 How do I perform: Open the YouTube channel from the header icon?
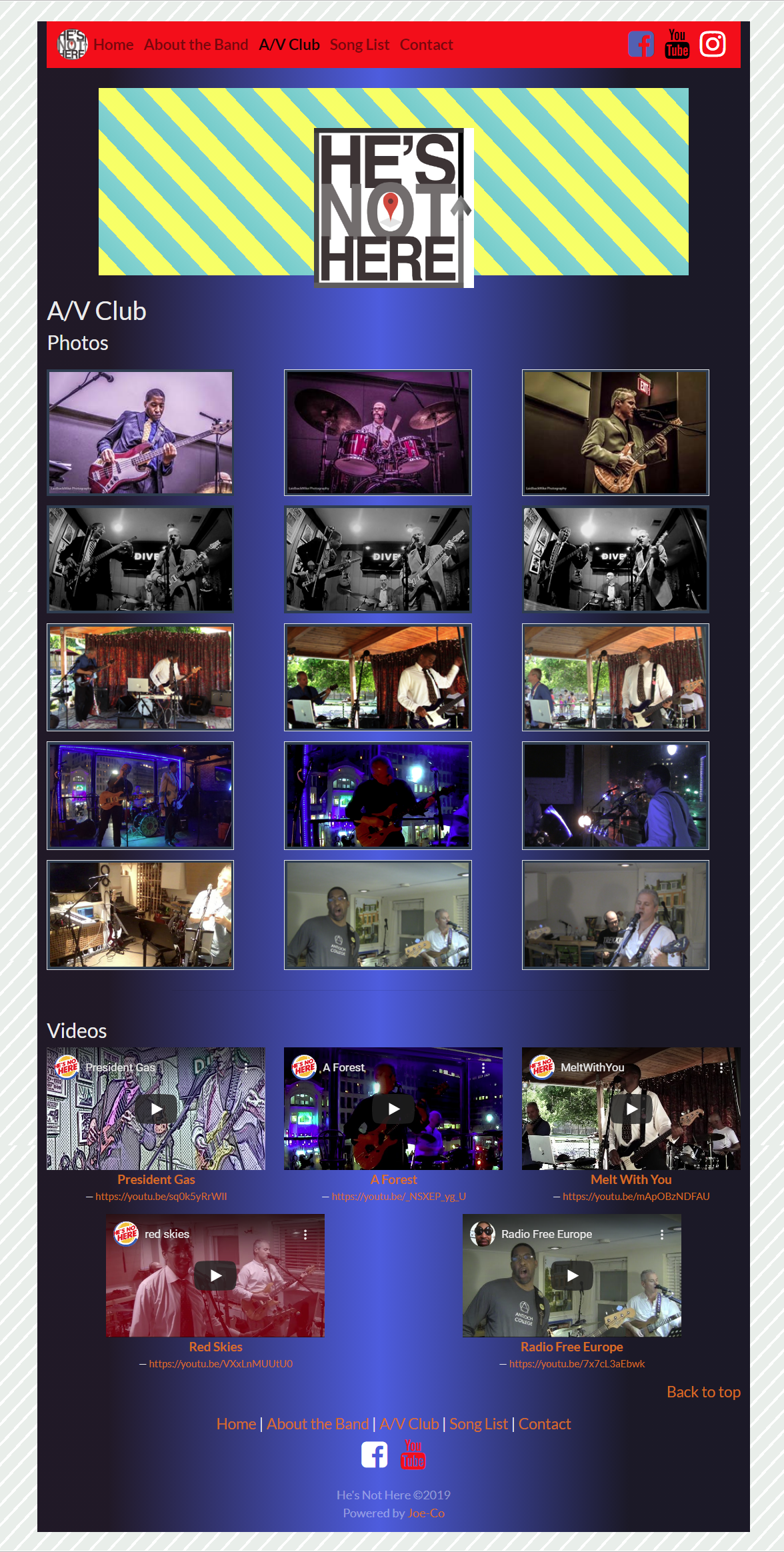click(677, 44)
